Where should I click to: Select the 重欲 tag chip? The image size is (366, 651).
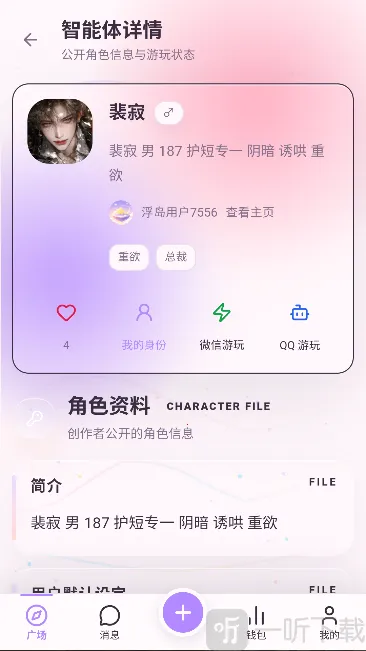click(x=129, y=257)
